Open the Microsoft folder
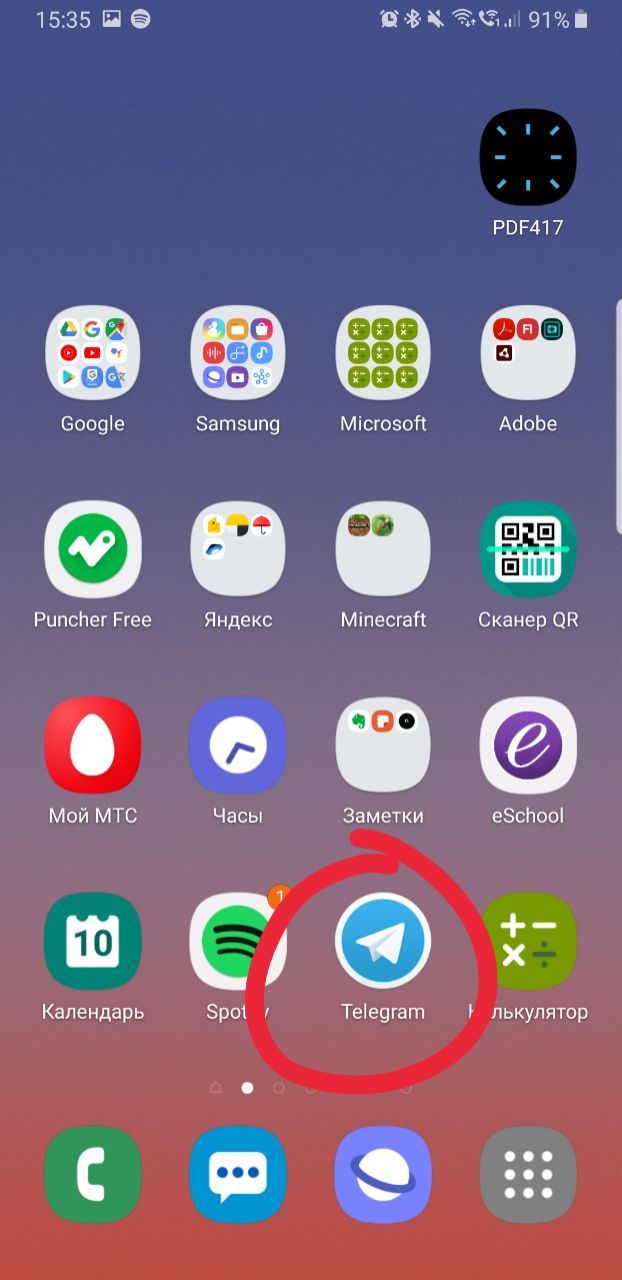Viewport: 622px width, 1280px height. tap(383, 353)
